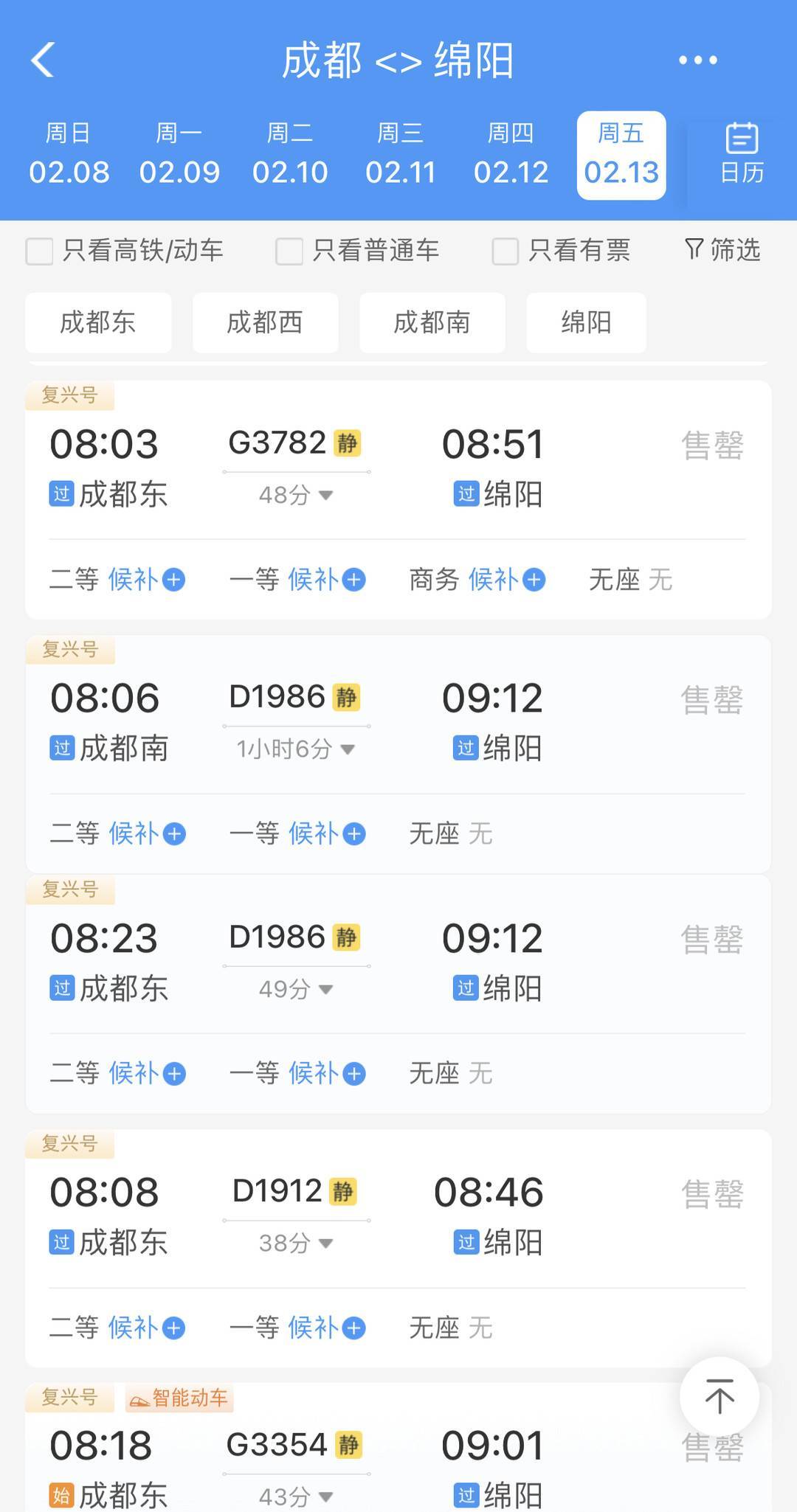Enable 只看普通车 checkbox
This screenshot has width=797, height=1512.
point(289,251)
